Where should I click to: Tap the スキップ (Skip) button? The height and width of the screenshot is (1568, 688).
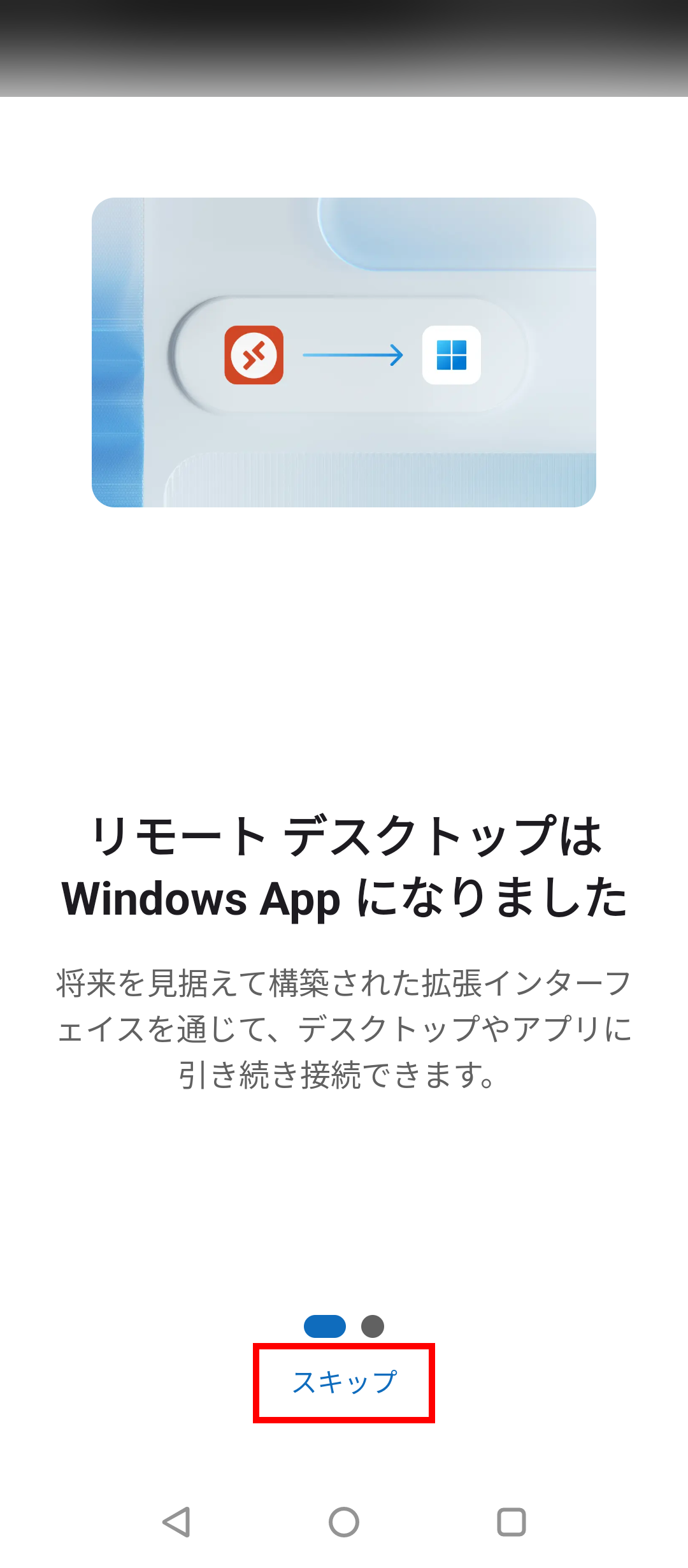tap(344, 1383)
